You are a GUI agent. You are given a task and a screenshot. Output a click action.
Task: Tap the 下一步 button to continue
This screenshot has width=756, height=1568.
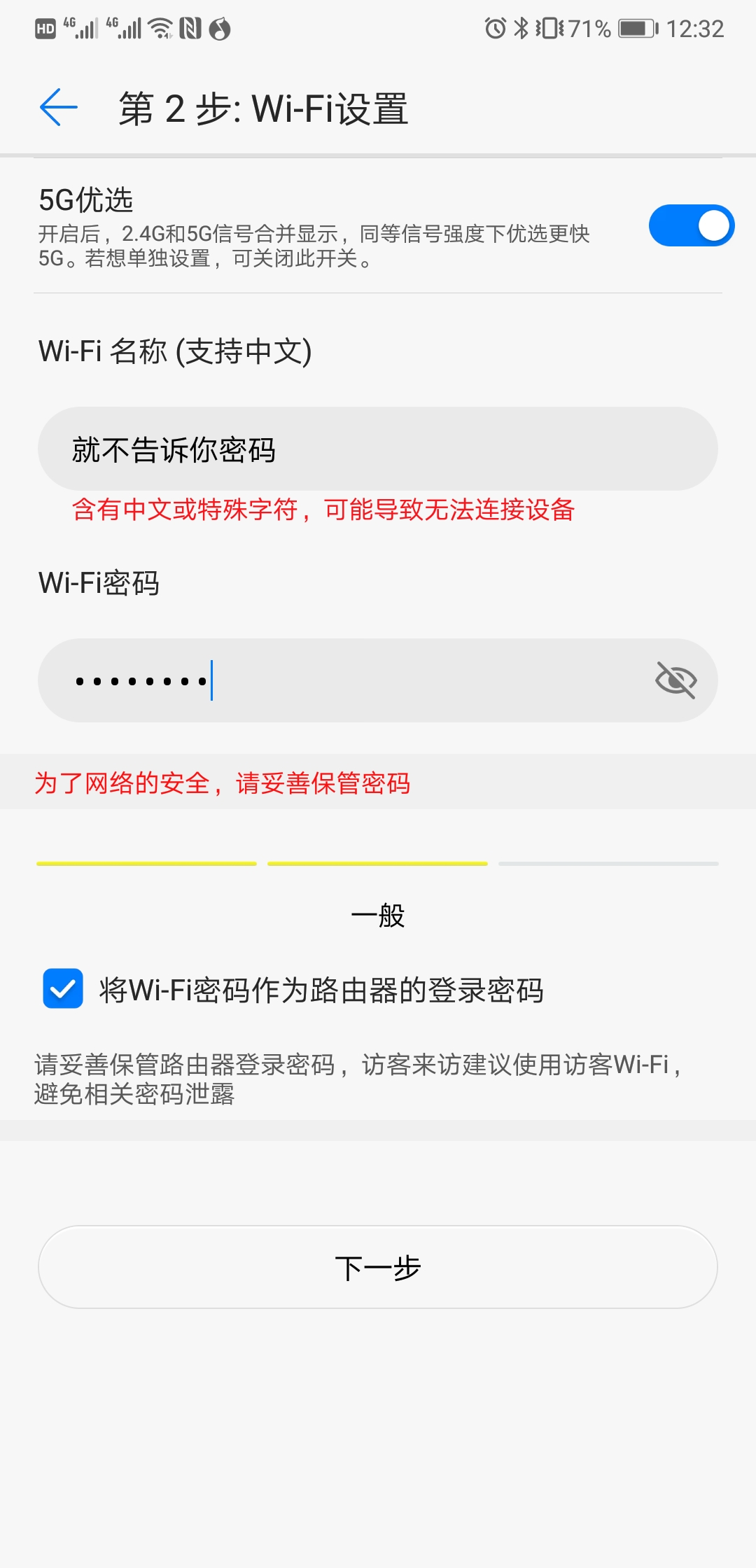[x=378, y=1267]
